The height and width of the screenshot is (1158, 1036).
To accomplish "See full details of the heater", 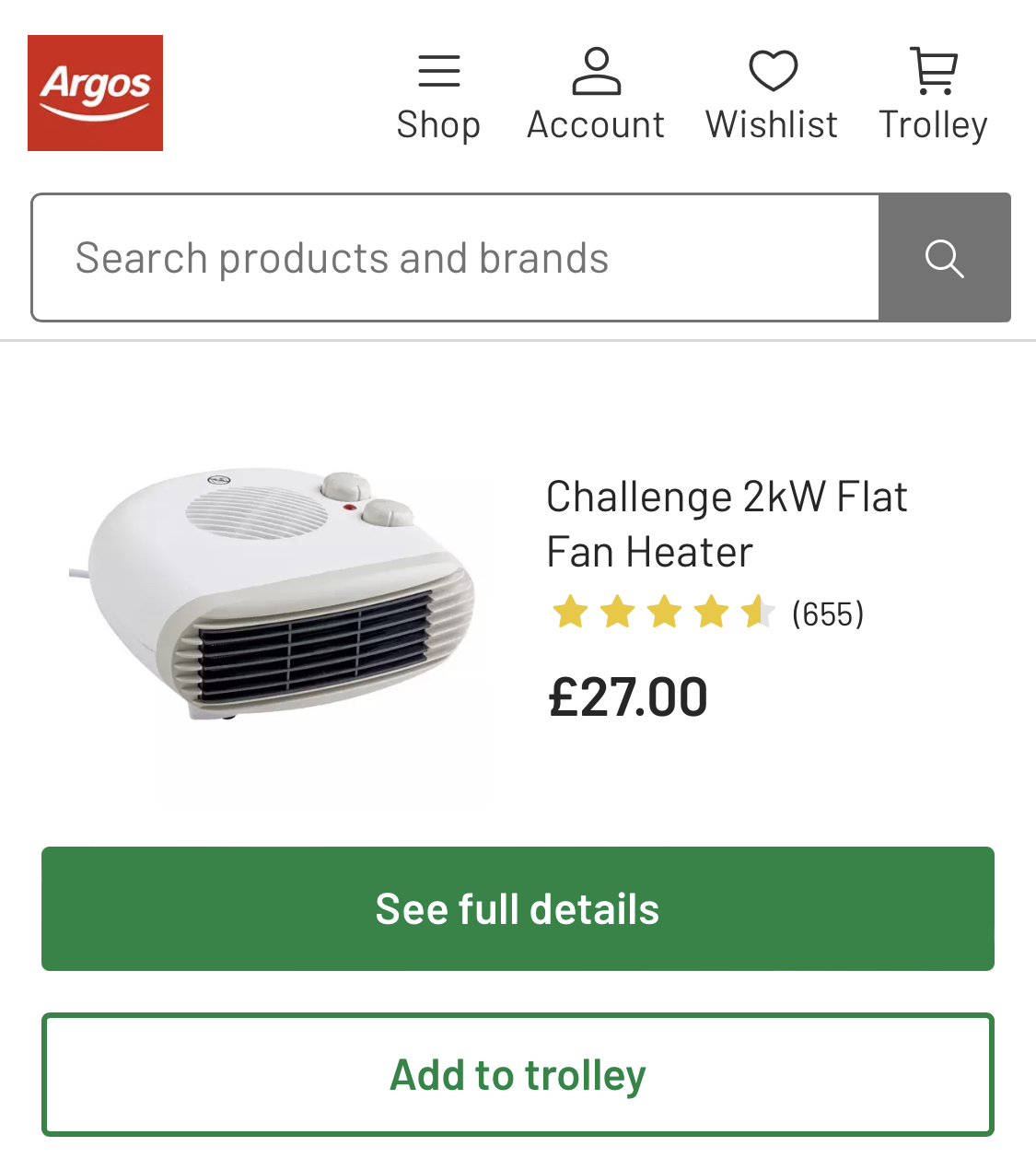I will coord(518,908).
